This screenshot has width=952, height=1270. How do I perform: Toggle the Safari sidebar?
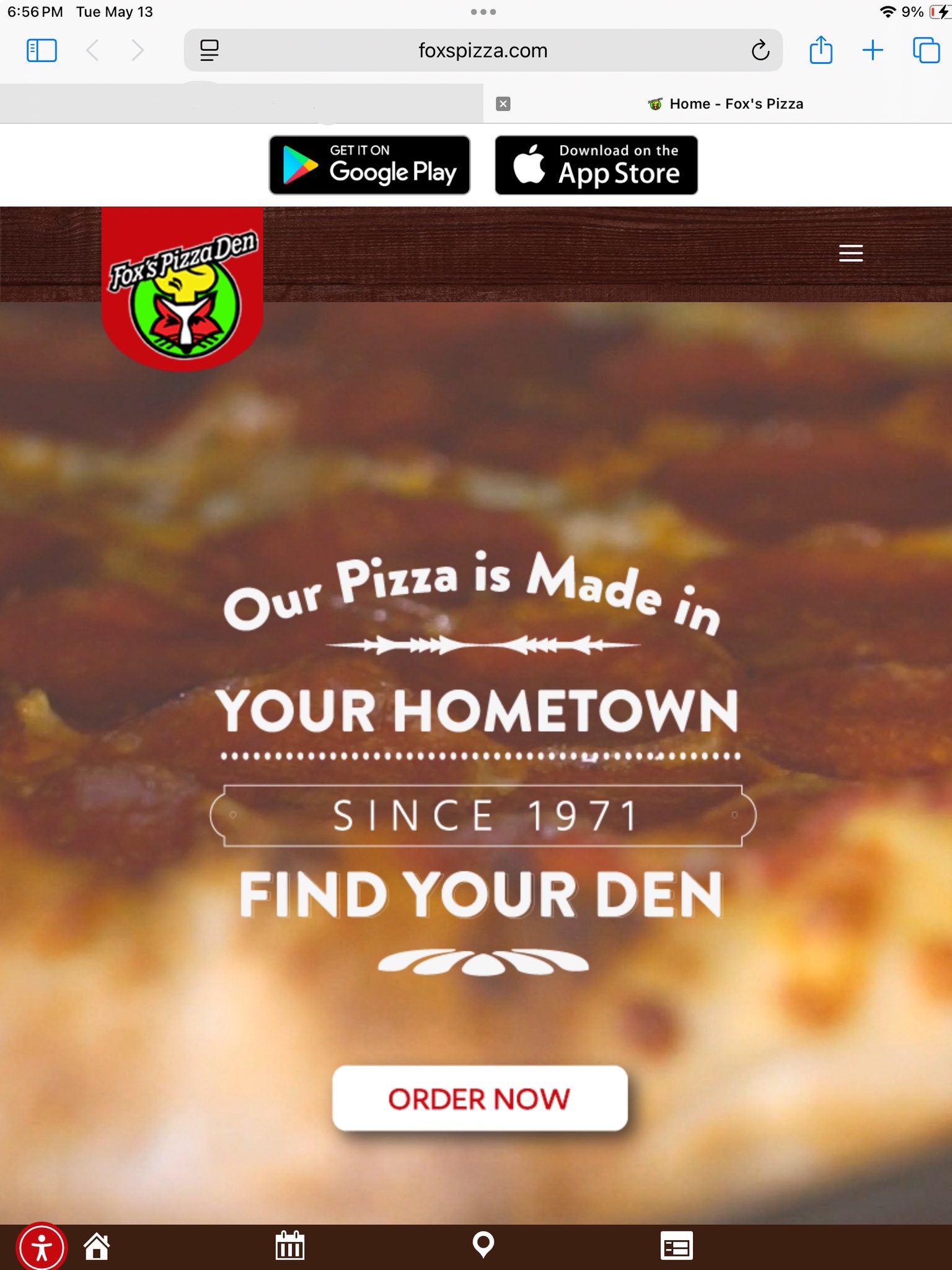pos(42,50)
